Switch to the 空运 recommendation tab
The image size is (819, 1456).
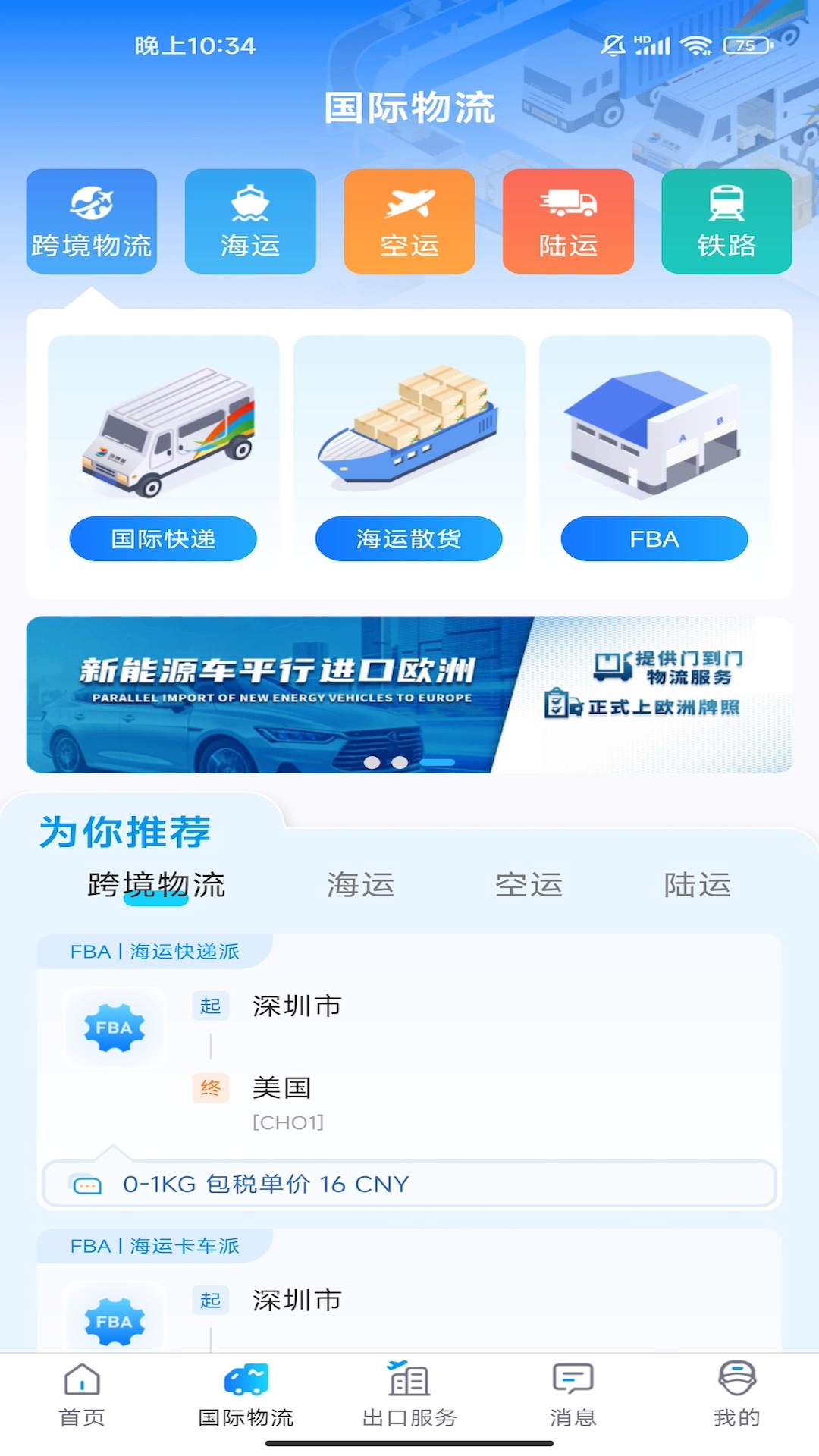(531, 883)
